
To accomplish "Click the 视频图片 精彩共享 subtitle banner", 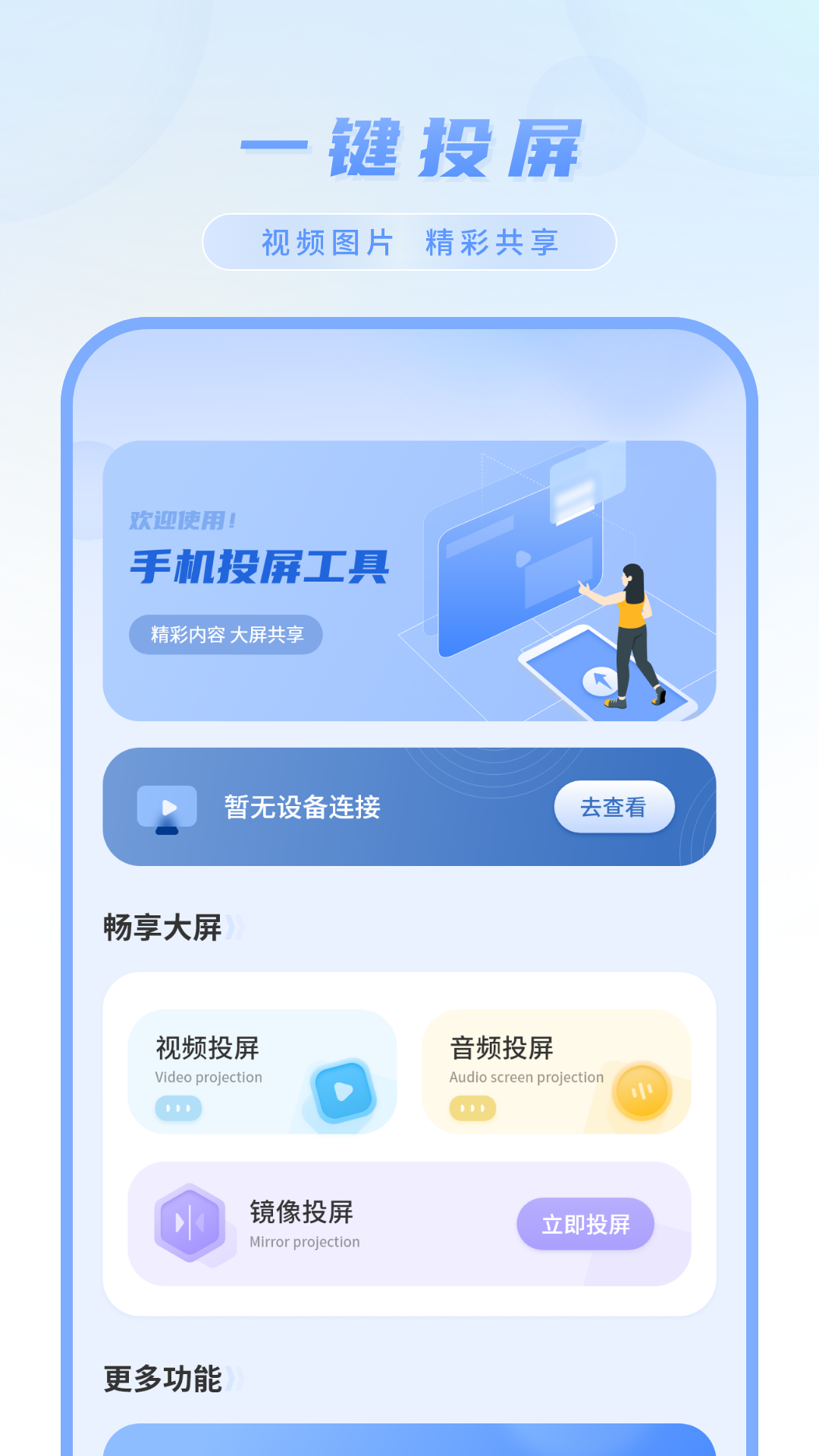I will 409,241.
